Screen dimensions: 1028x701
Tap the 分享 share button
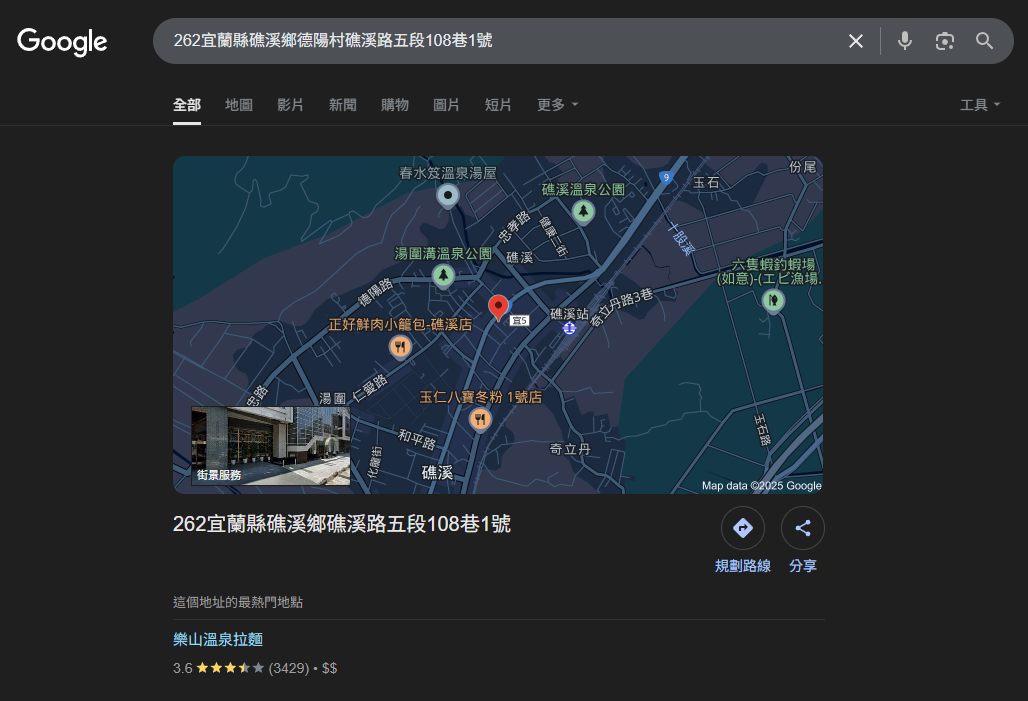click(803, 528)
